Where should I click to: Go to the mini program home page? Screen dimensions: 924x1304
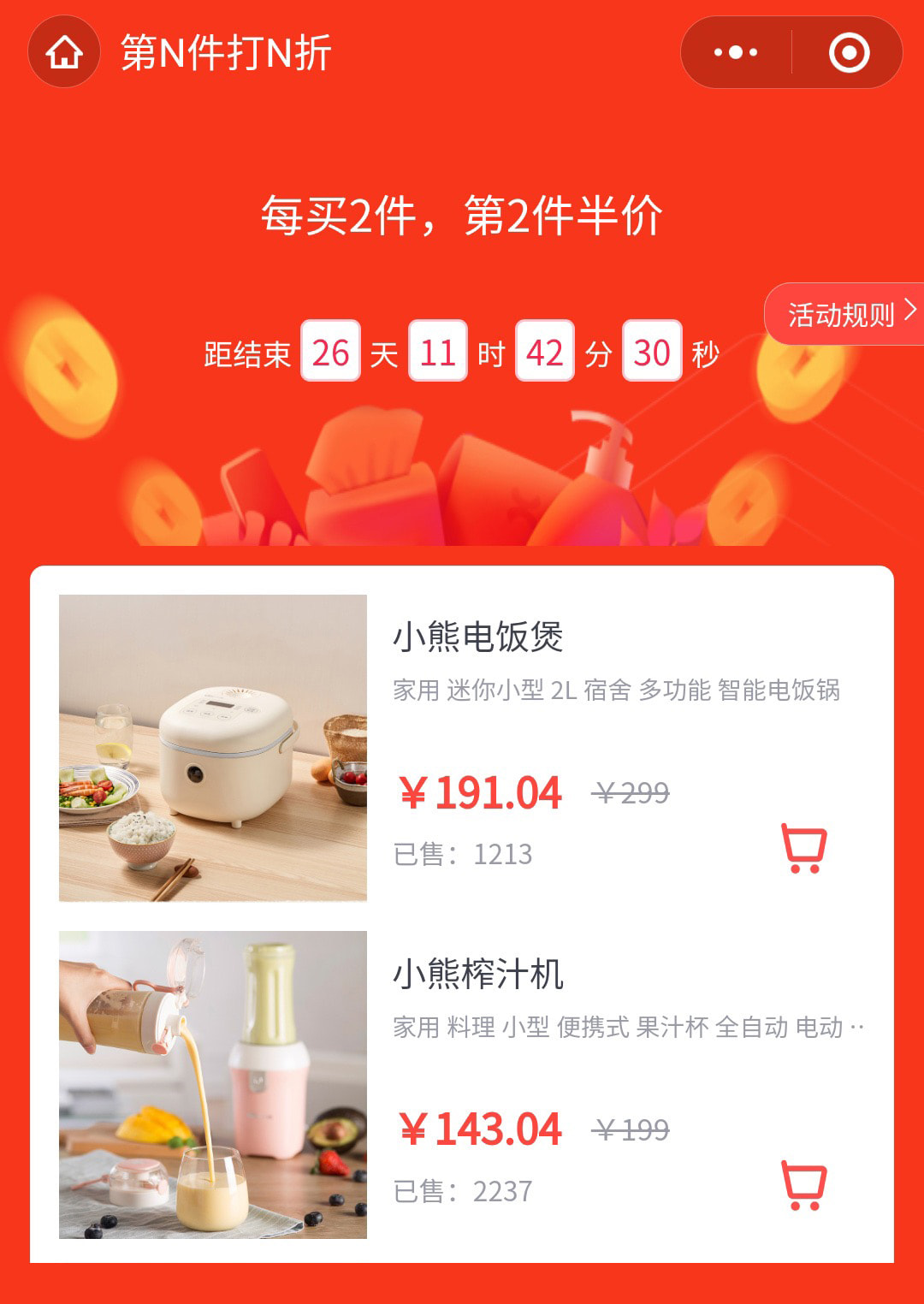pyautogui.click(x=64, y=53)
